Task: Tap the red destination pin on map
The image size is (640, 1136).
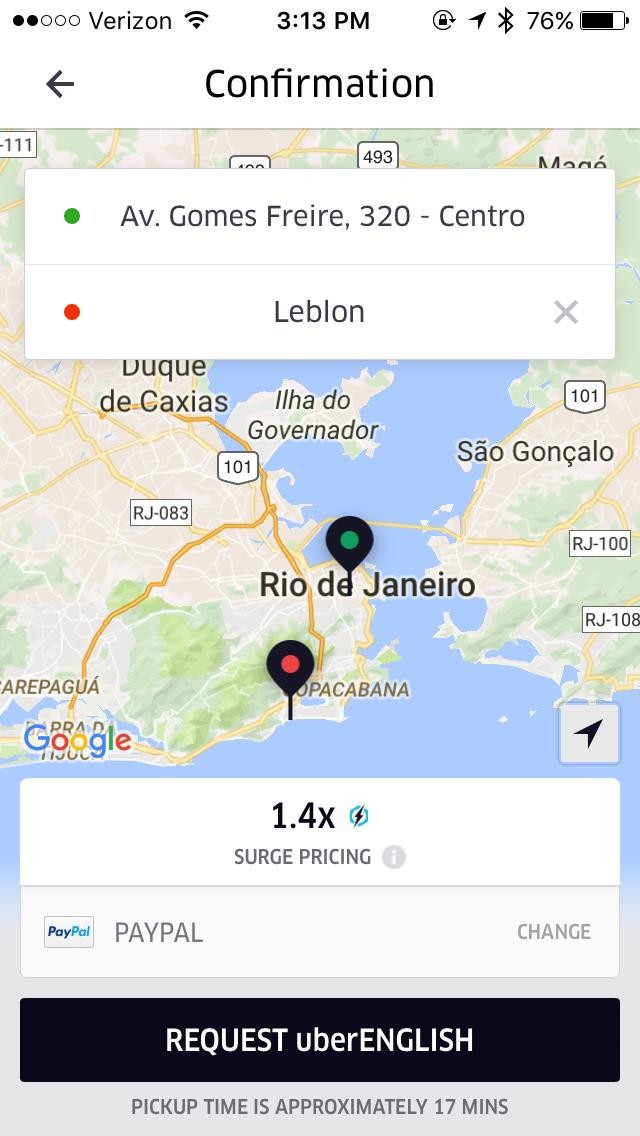Action: tap(290, 665)
